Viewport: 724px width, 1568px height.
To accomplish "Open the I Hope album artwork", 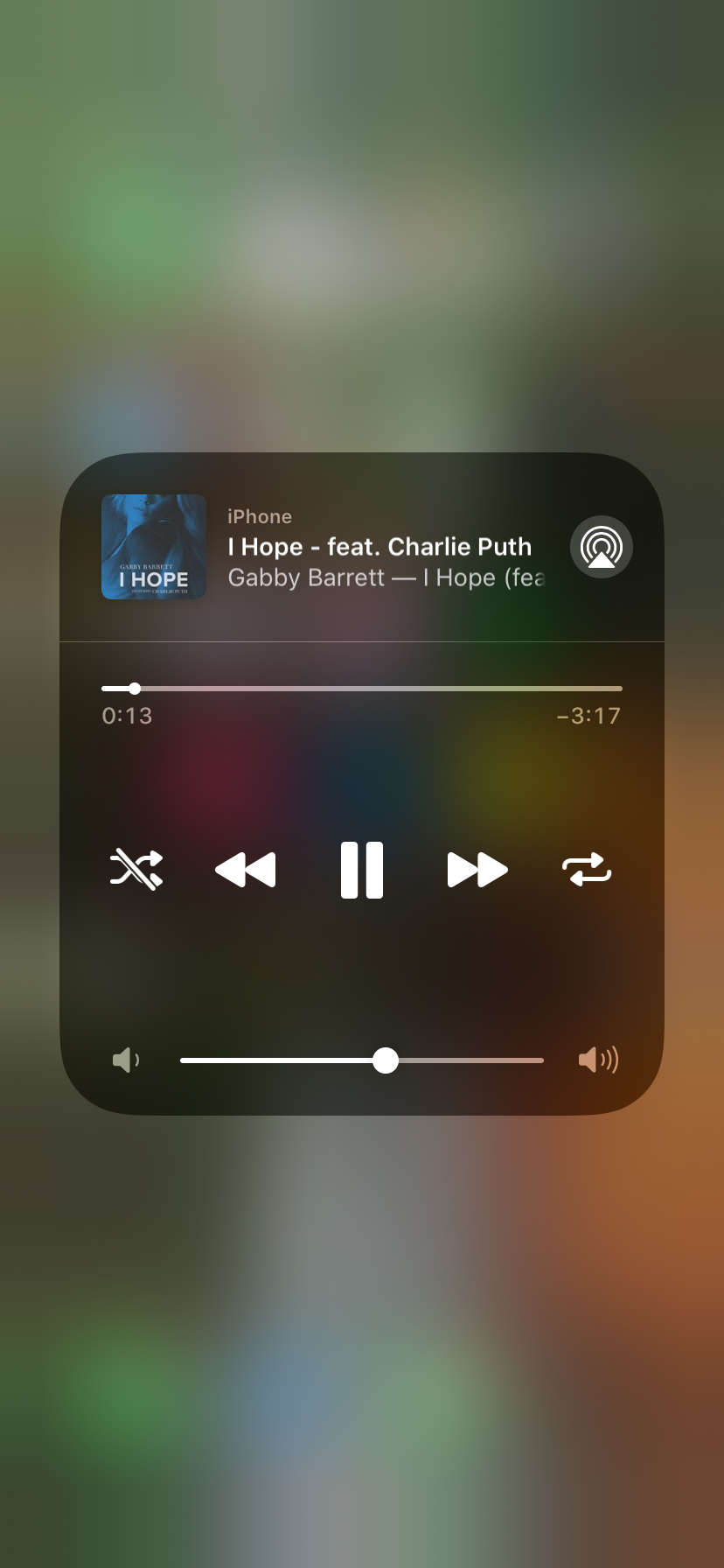I will click(154, 547).
